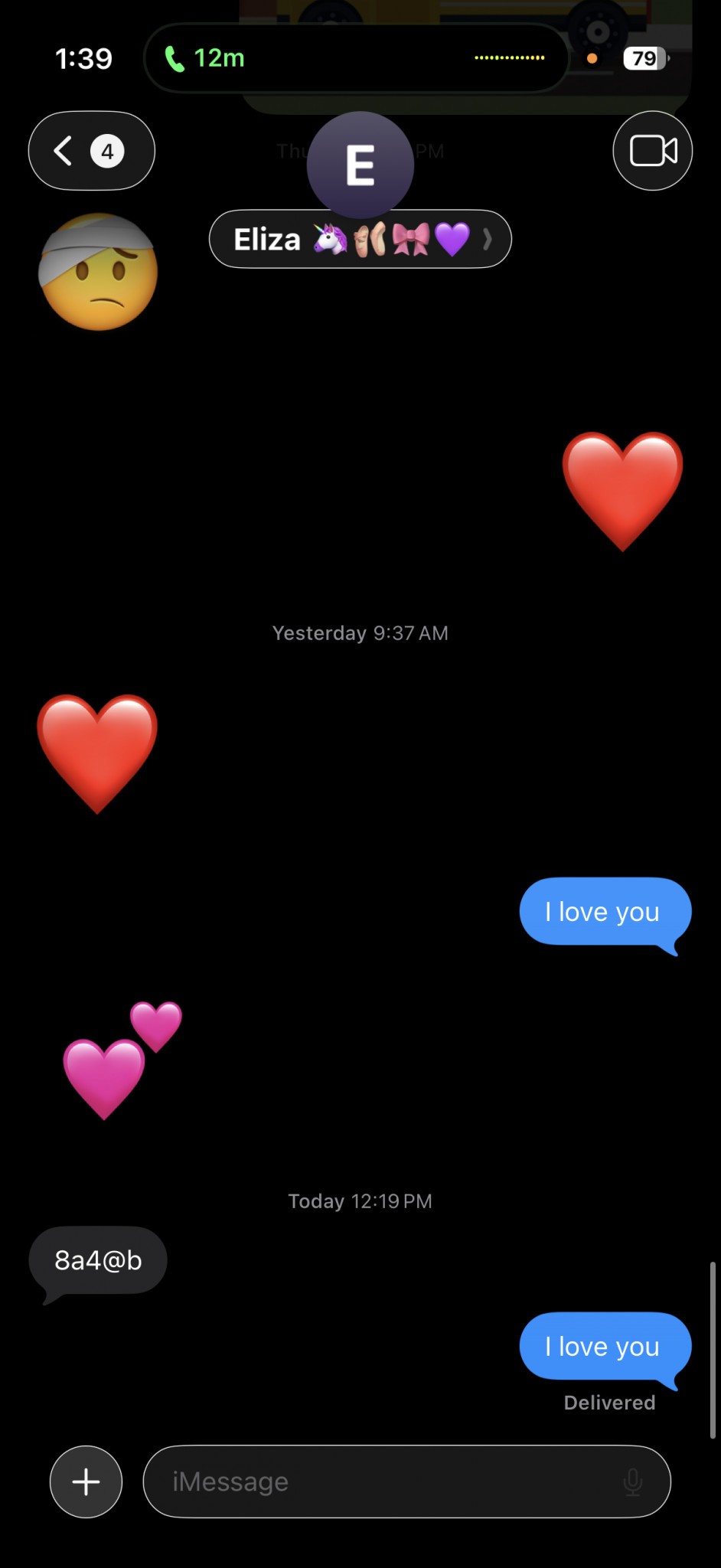
Task: Record audio with the microphone icon
Action: point(632,1482)
